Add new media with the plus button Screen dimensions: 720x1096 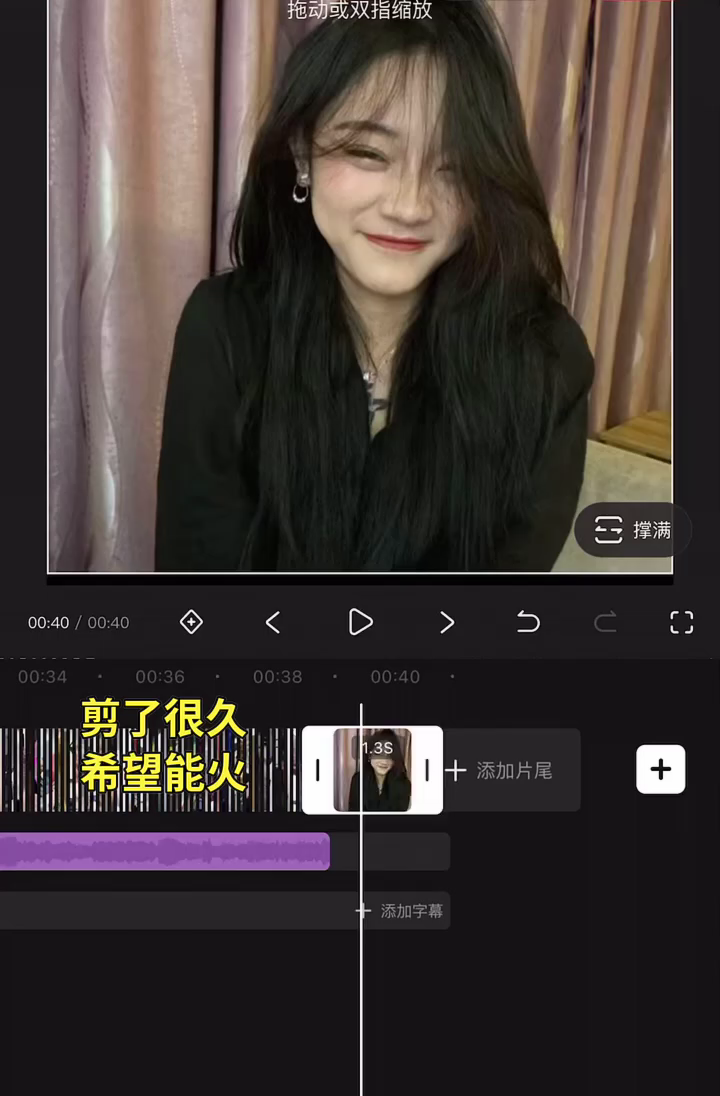pos(661,769)
